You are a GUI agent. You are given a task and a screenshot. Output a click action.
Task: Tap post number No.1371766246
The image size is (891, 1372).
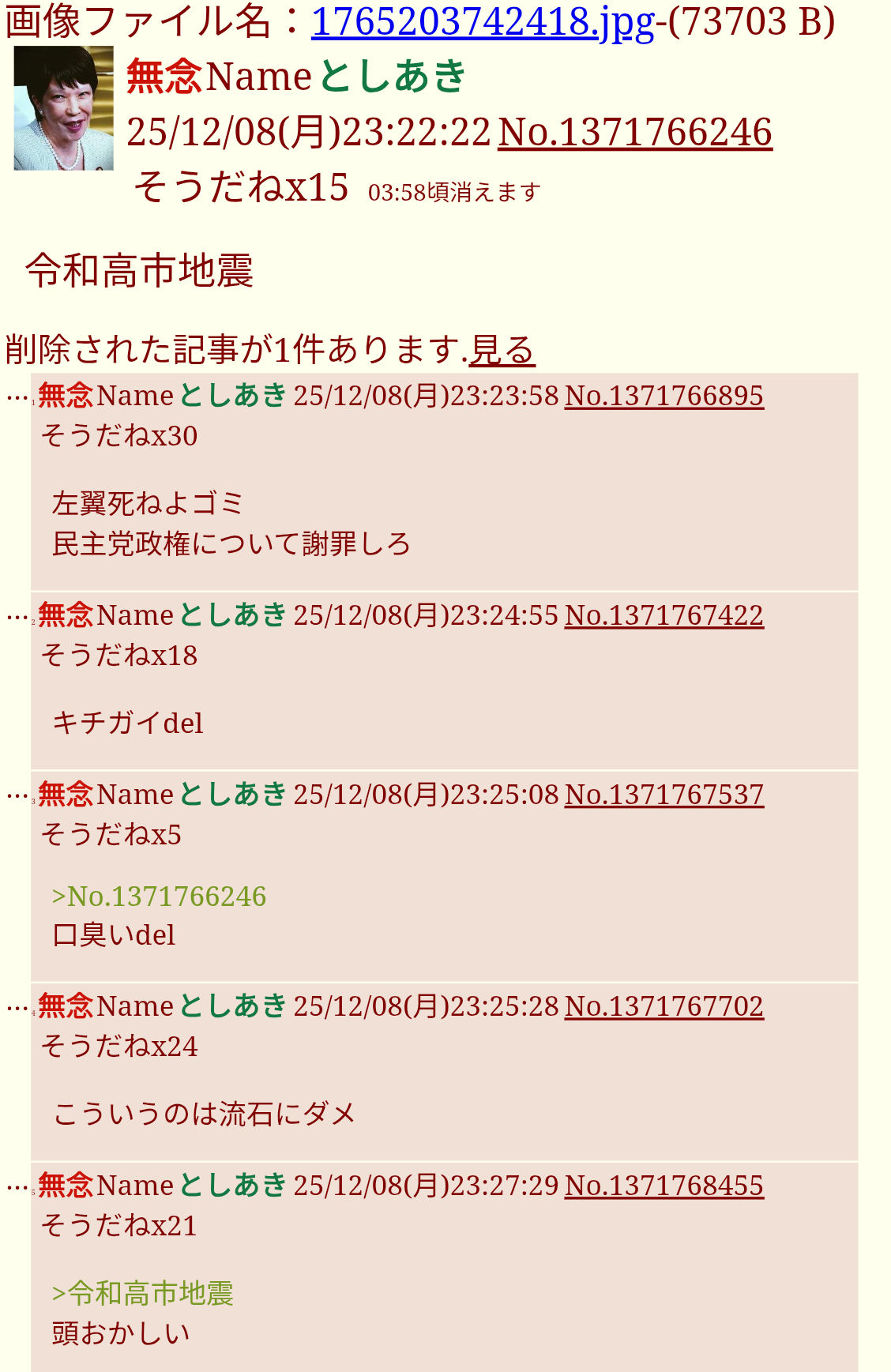tap(634, 132)
